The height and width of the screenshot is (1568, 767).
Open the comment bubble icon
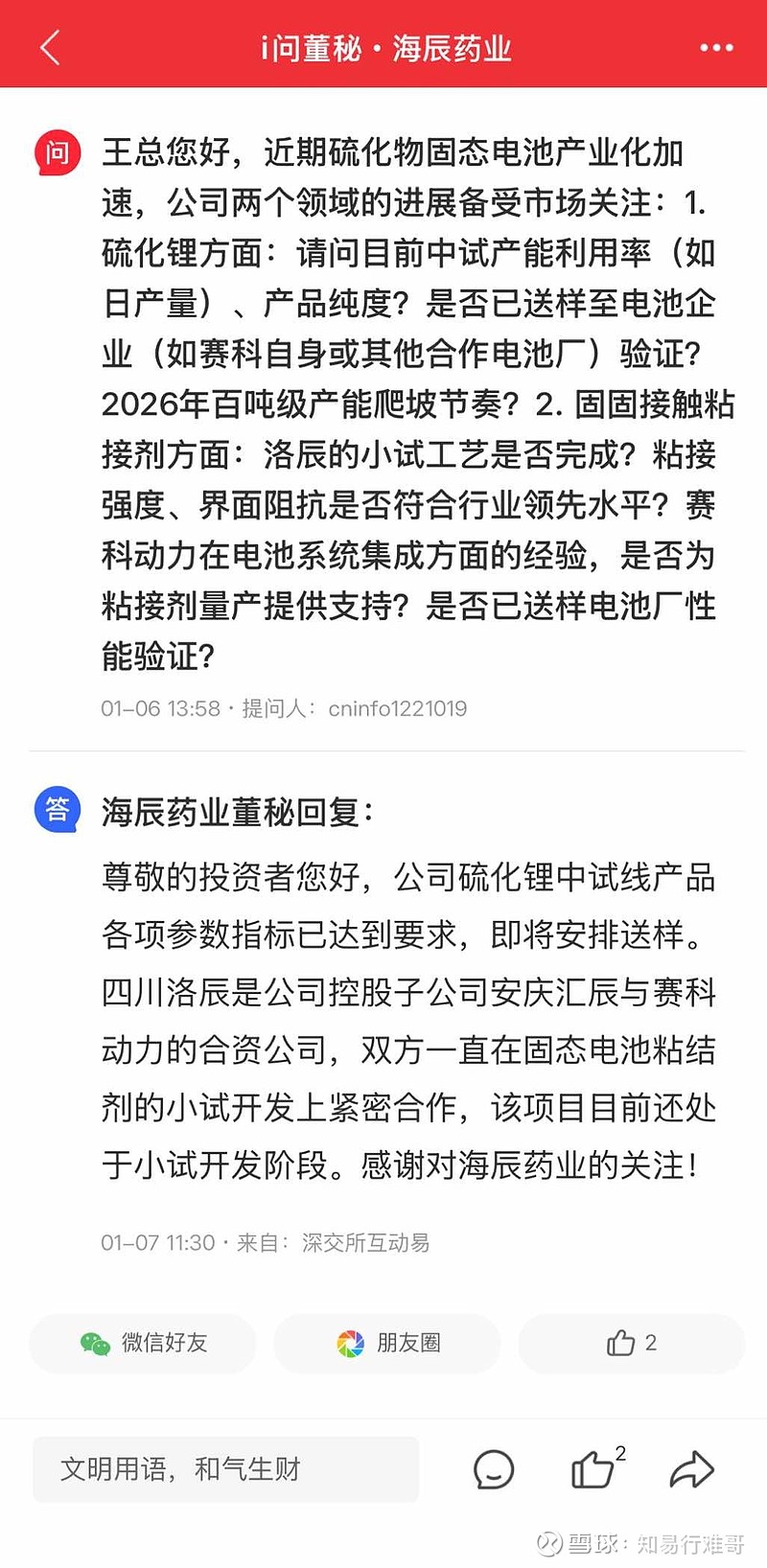tap(494, 1469)
